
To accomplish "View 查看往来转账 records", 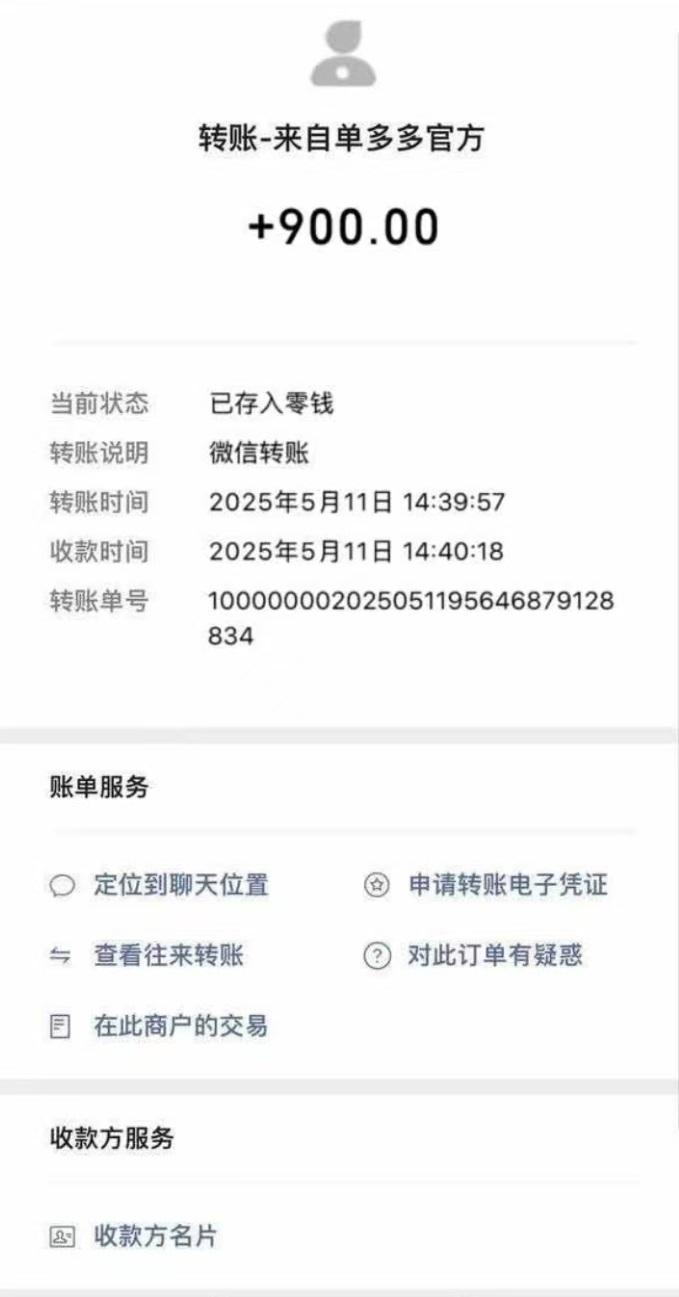I will (x=168, y=955).
